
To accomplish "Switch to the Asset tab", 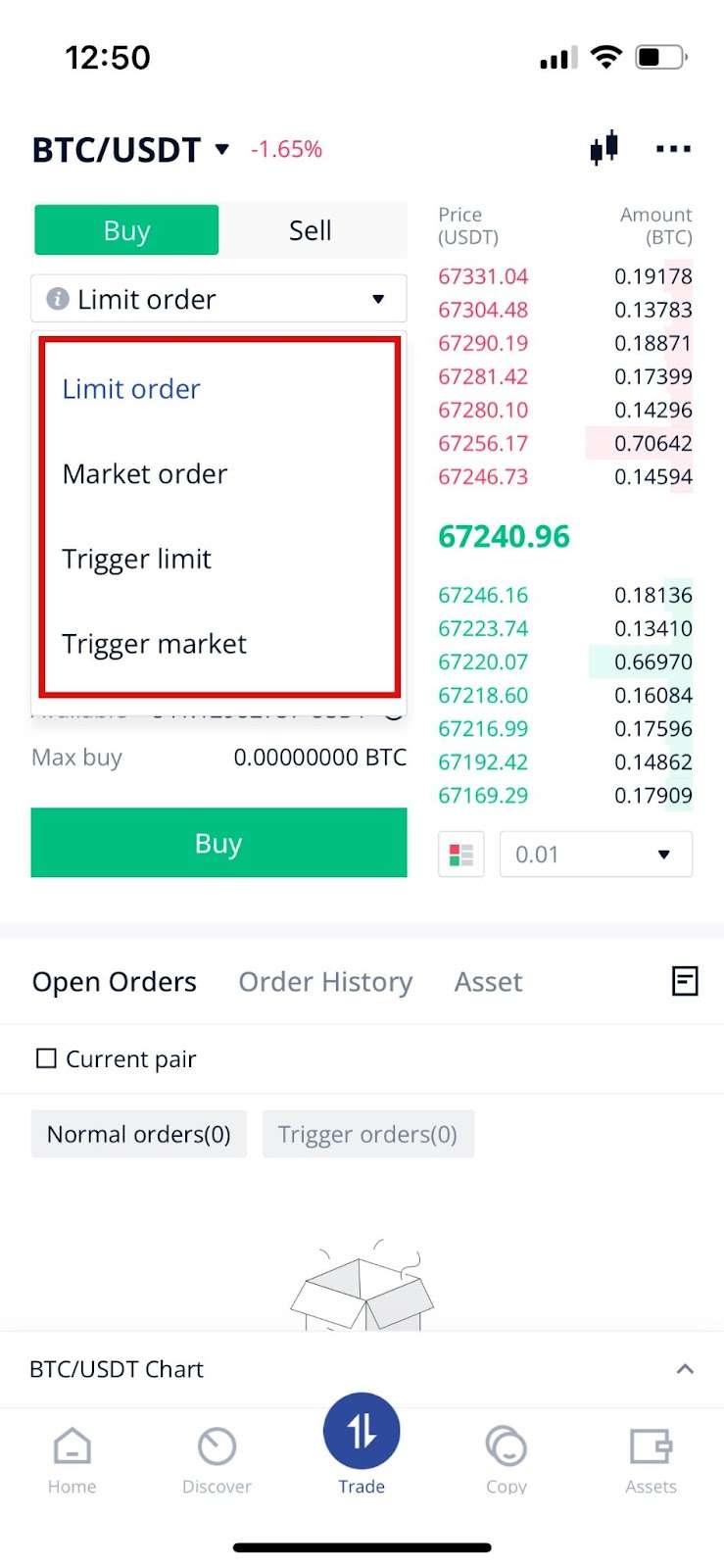I will (488, 982).
